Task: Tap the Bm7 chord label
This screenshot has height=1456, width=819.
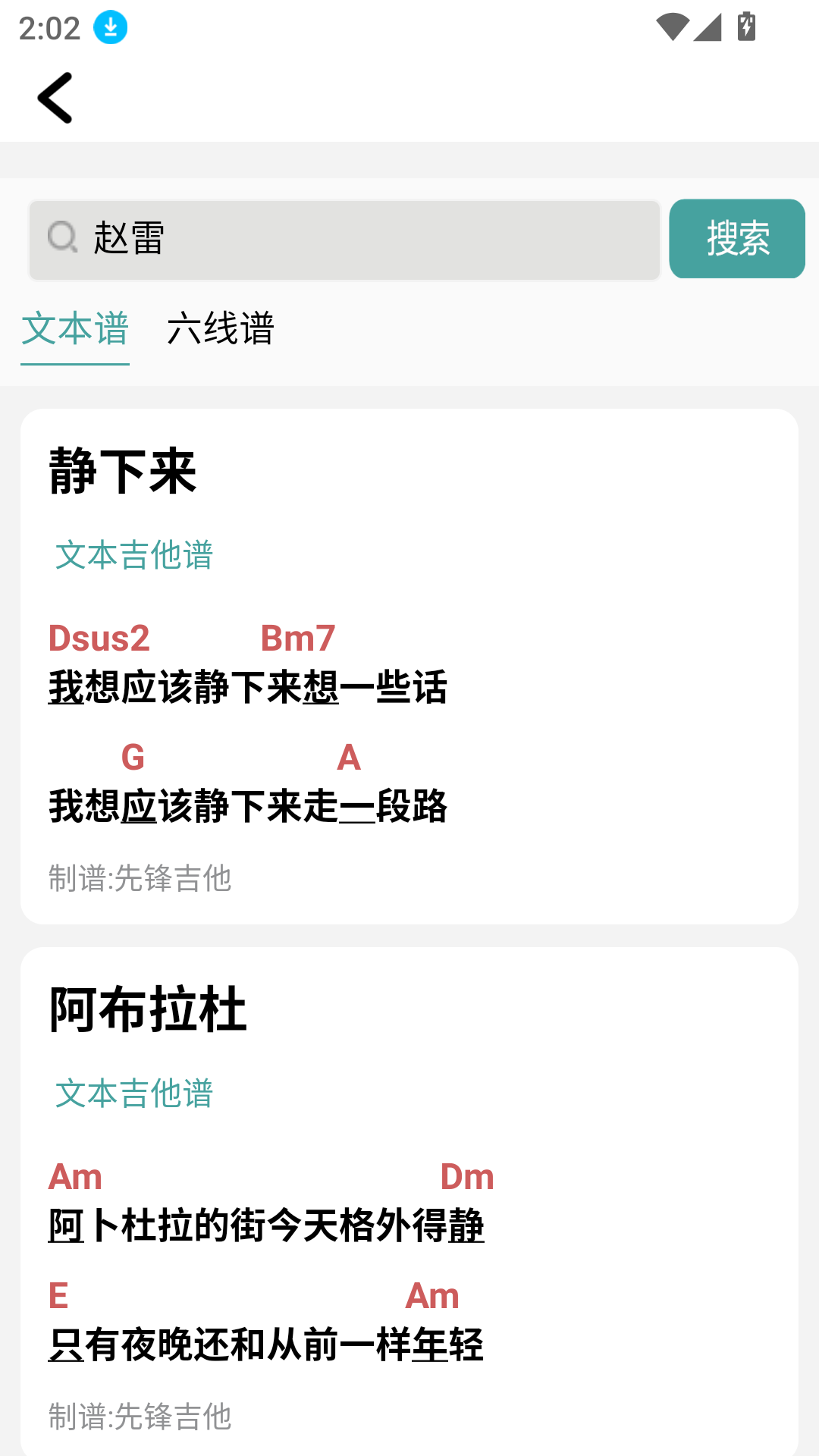Action: click(297, 639)
